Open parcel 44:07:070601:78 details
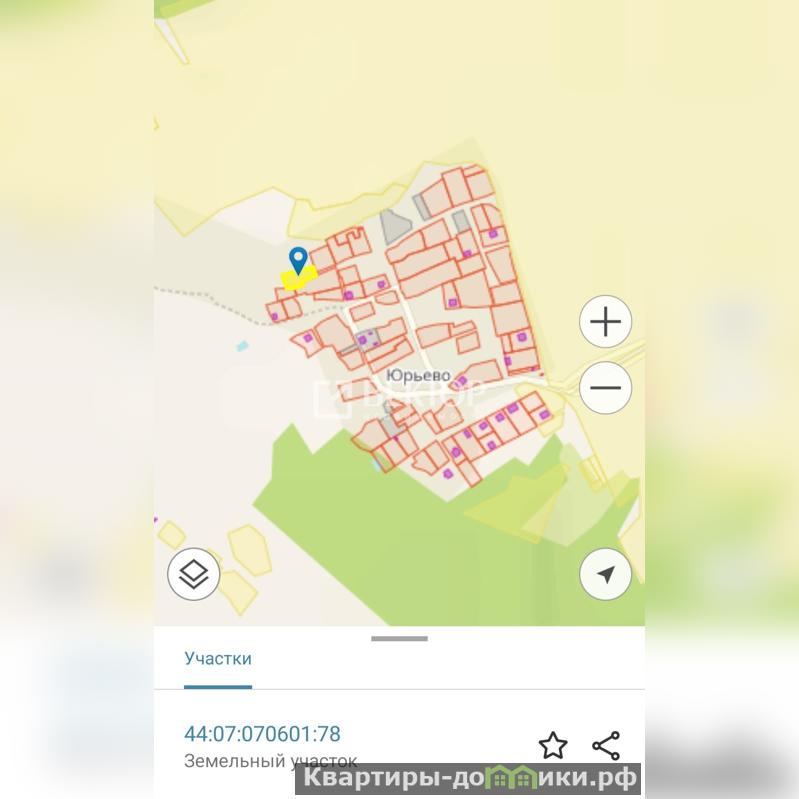This screenshot has width=799, height=799. [x=263, y=734]
